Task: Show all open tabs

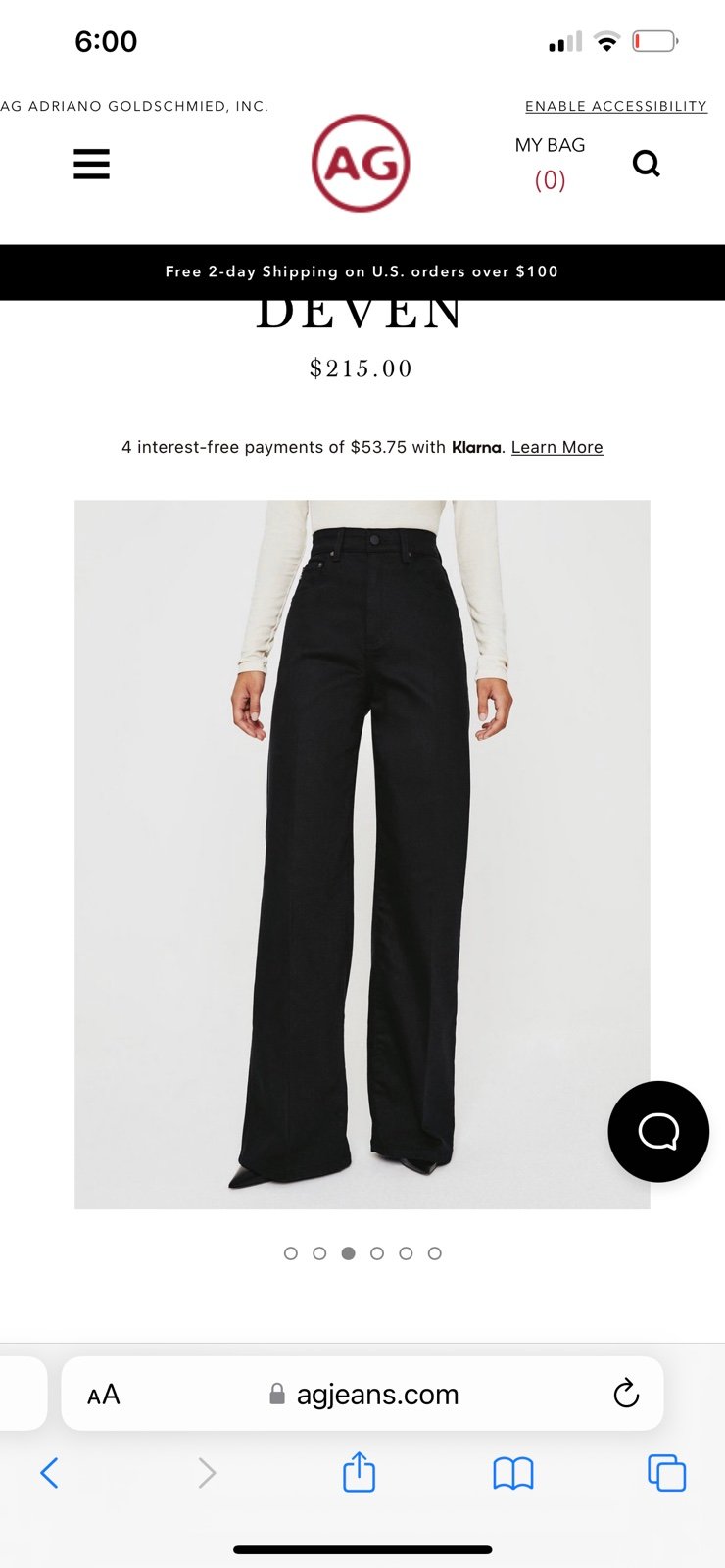Action: [666, 1472]
